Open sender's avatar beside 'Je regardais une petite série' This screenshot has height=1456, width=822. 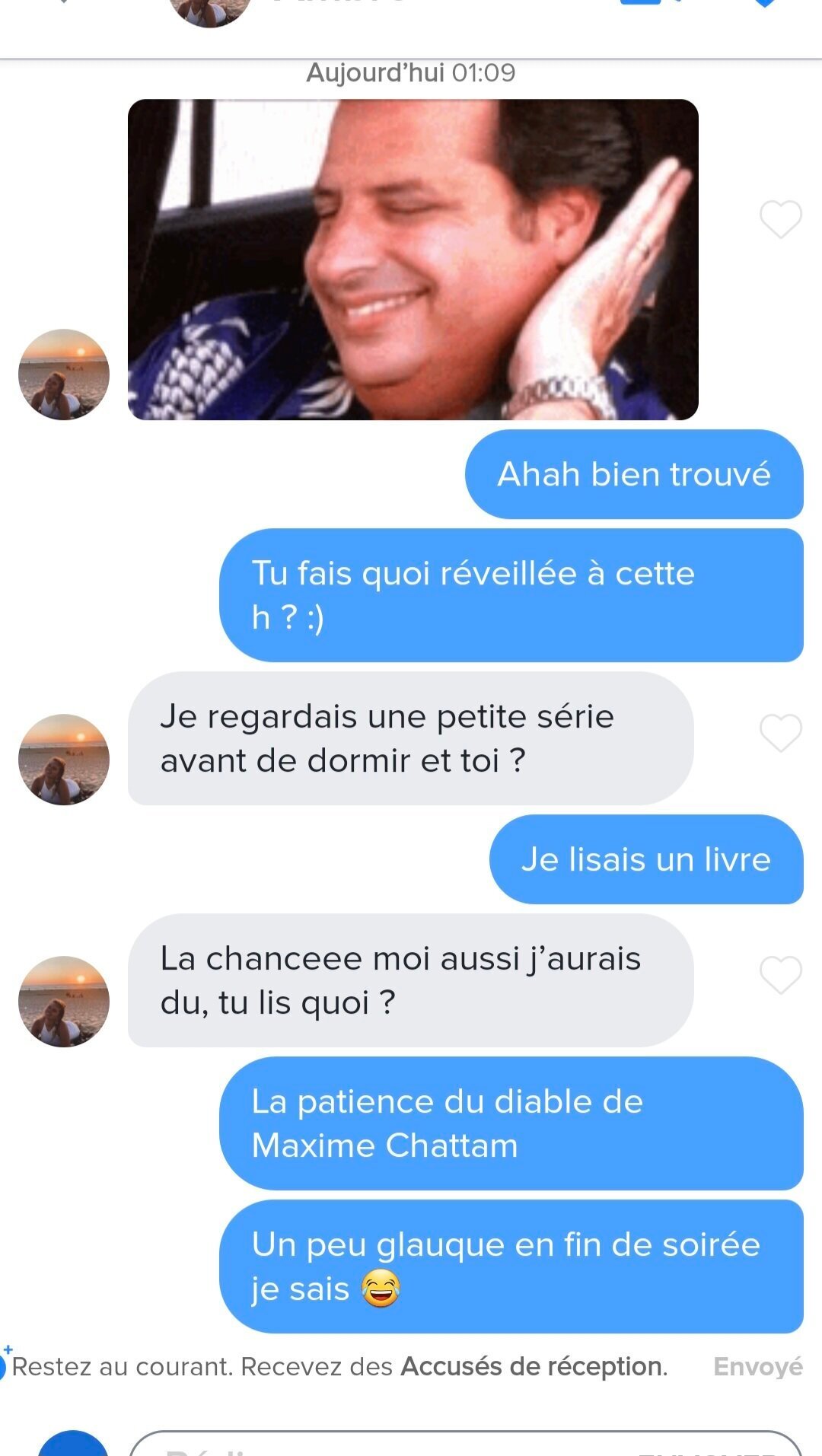64,759
